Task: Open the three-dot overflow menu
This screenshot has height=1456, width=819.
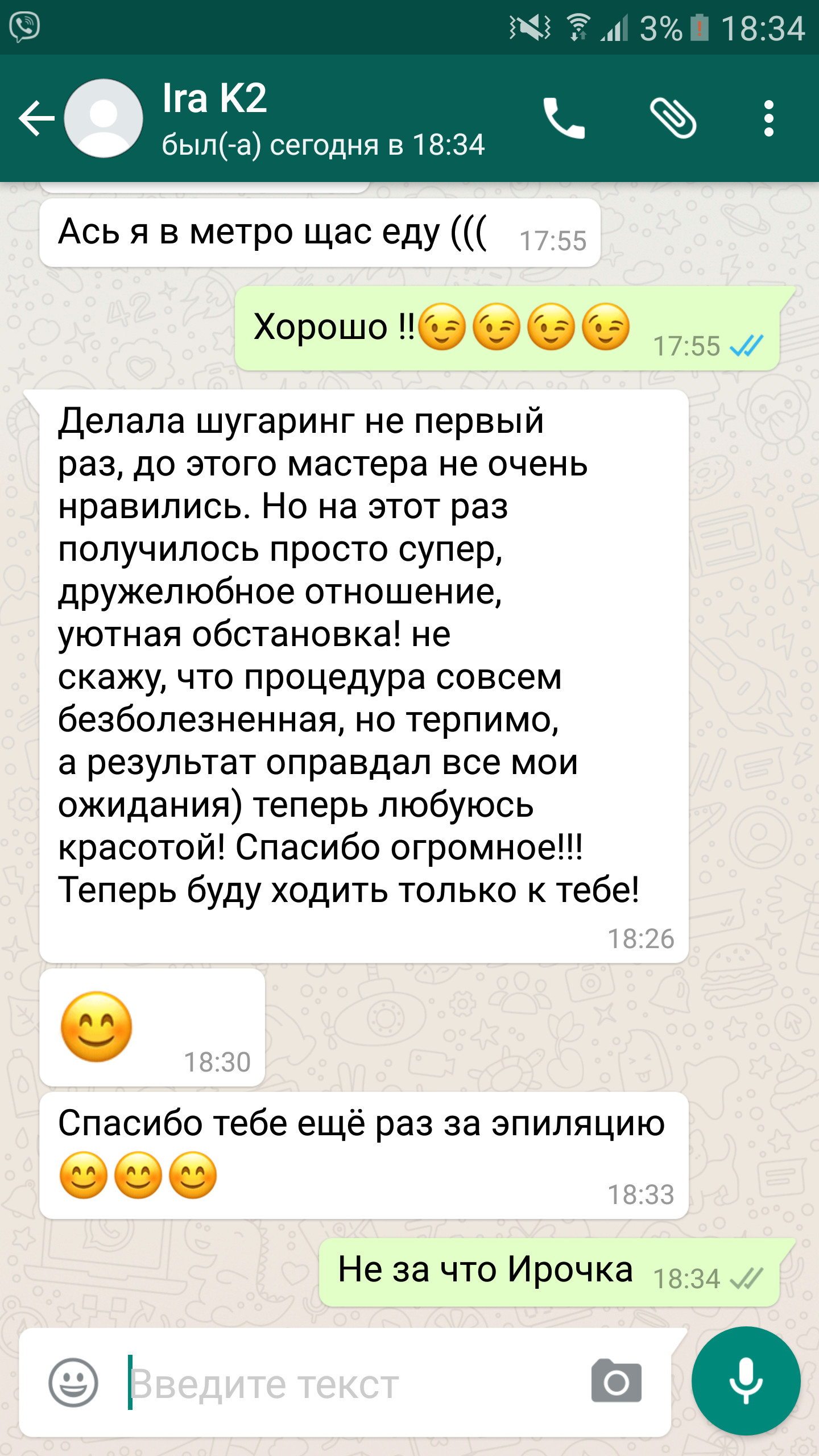Action: [768, 118]
